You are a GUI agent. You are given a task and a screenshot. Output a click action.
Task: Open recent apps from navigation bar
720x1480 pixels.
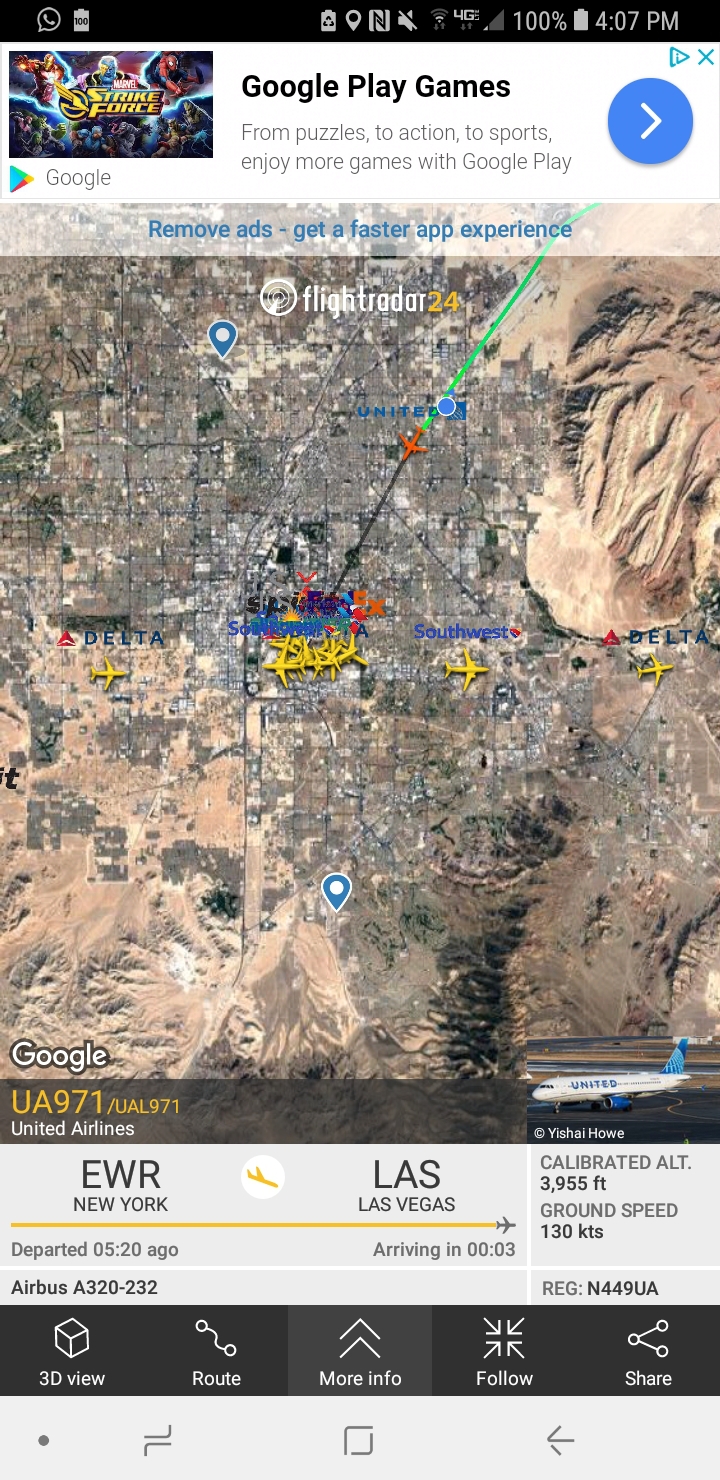pyautogui.click(x=158, y=1440)
